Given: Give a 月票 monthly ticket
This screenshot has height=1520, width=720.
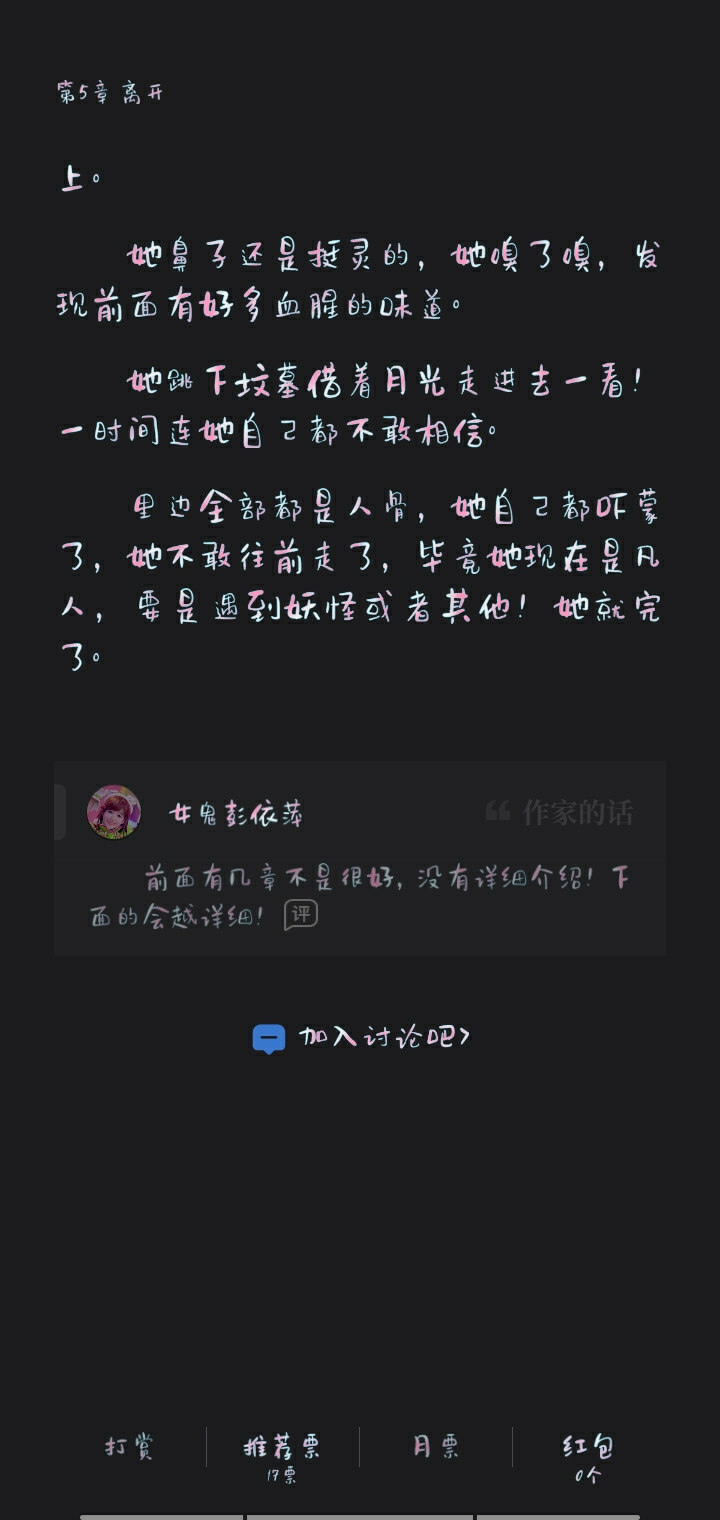Looking at the screenshot, I should pyautogui.click(x=436, y=1447).
